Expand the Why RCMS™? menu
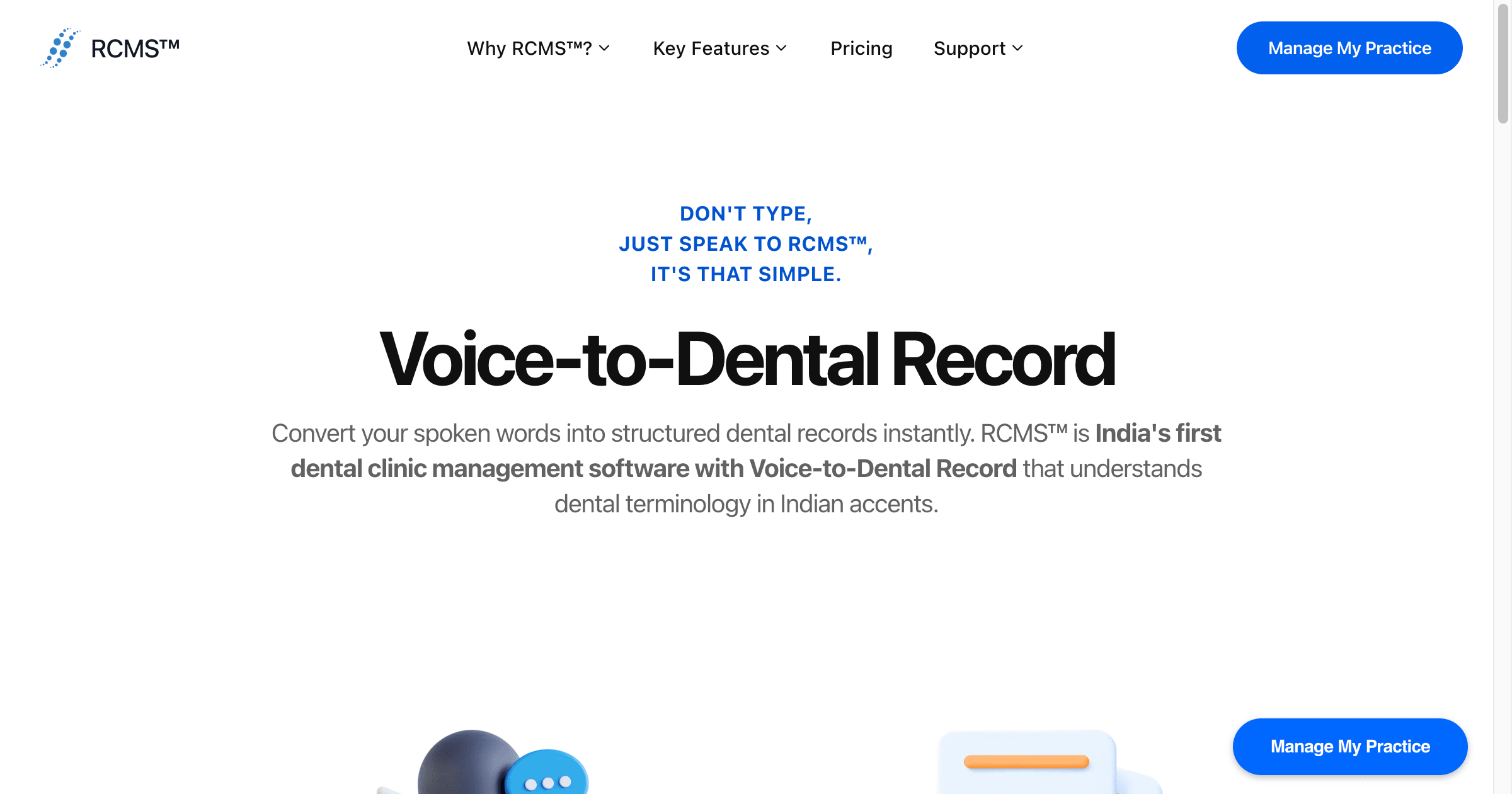Viewport: 1512px width, 794px height. pos(538,49)
